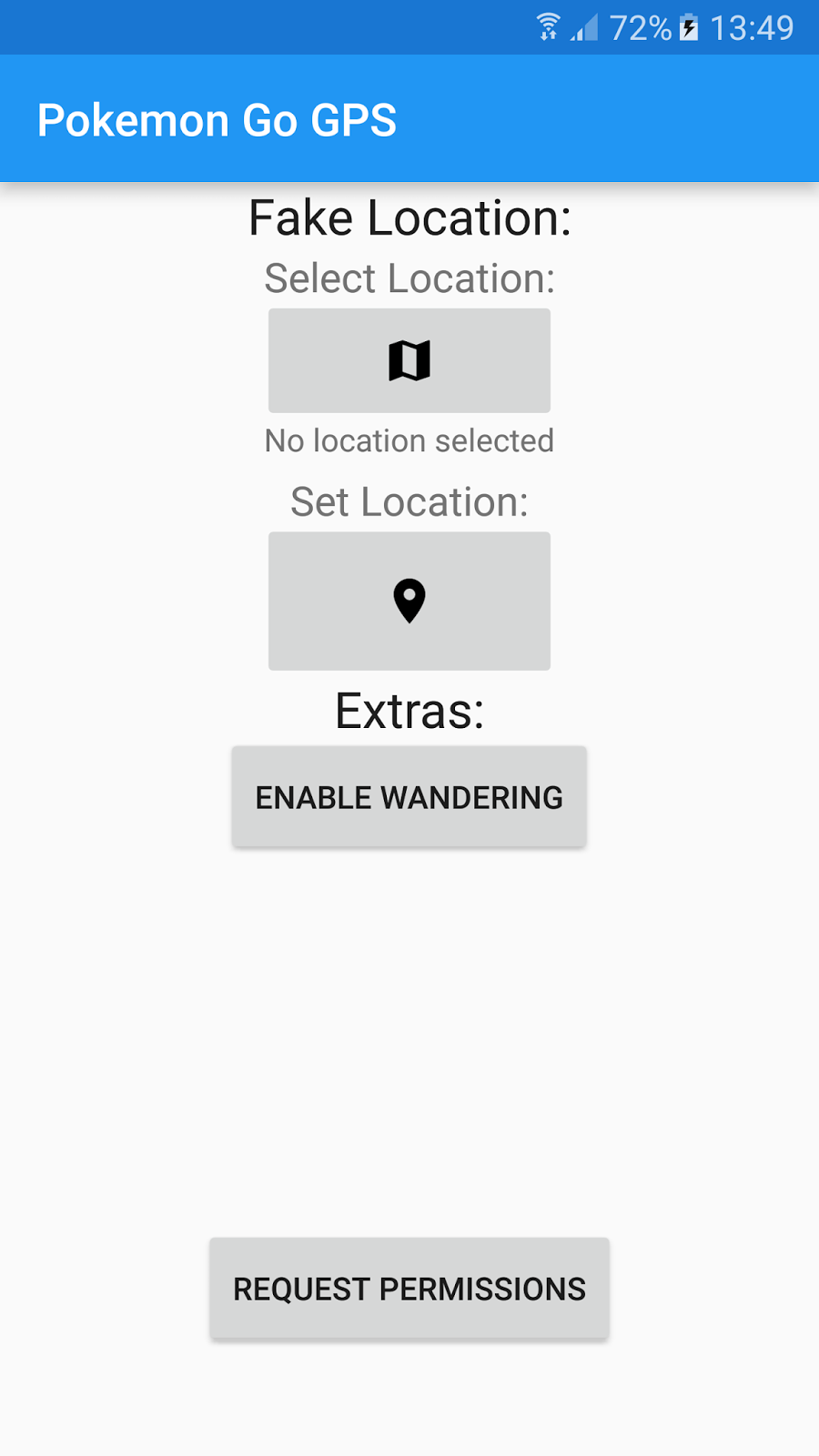The image size is (819, 1456).
Task: Enable wandering mode
Action: coord(409,797)
